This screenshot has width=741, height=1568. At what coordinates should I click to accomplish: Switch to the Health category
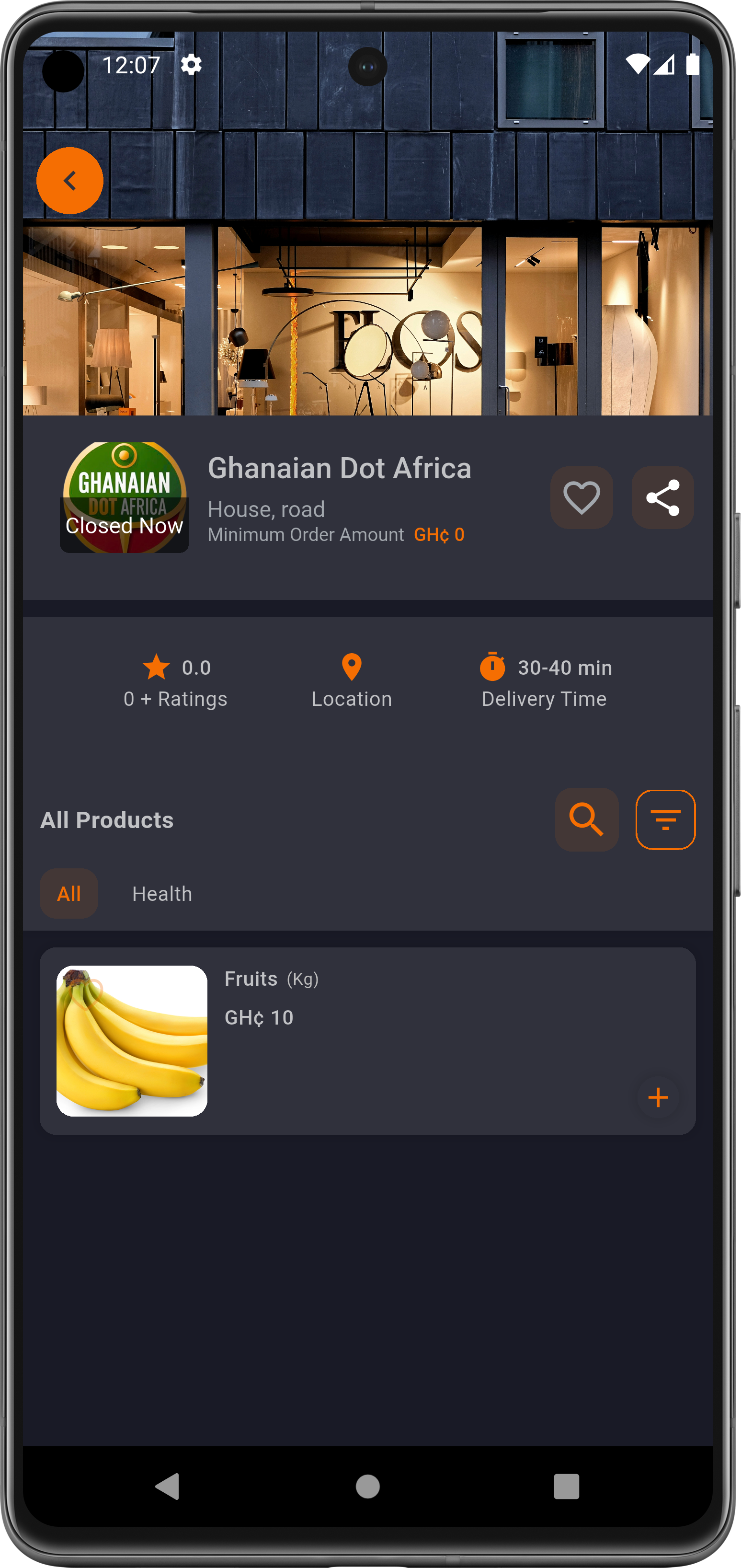pos(162,893)
